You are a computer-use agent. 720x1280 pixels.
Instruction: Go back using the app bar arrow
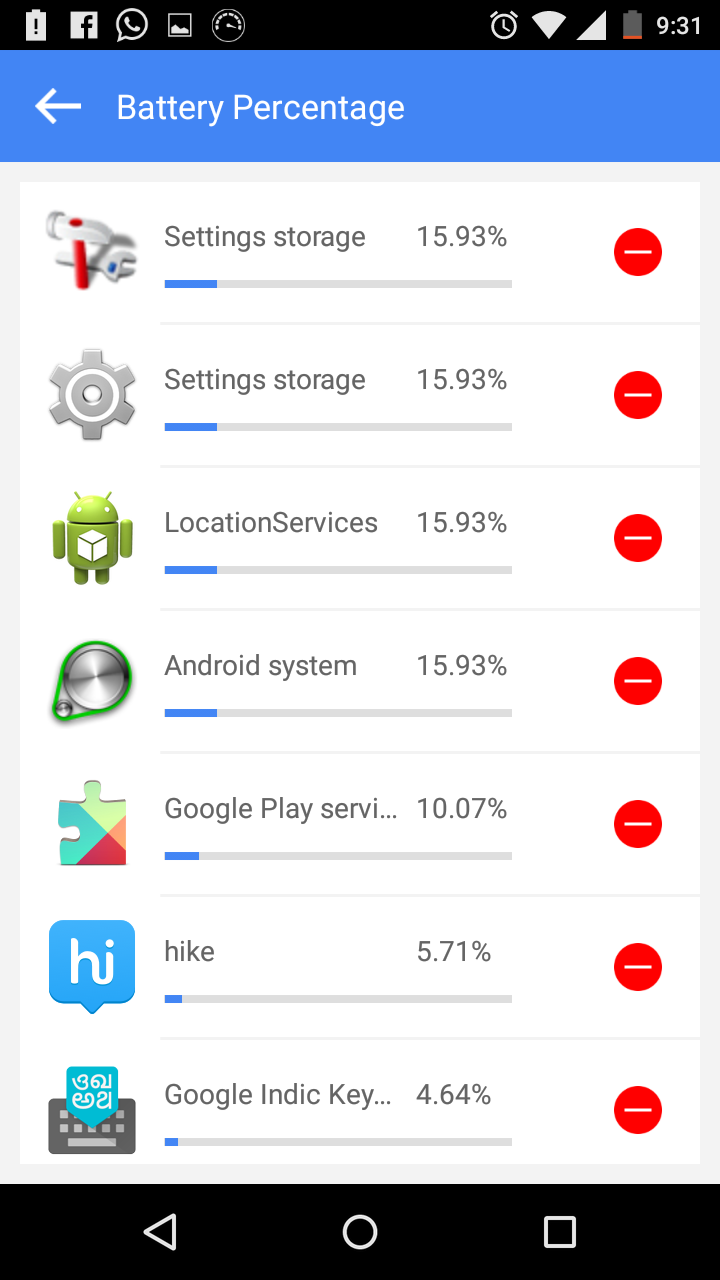[58, 106]
